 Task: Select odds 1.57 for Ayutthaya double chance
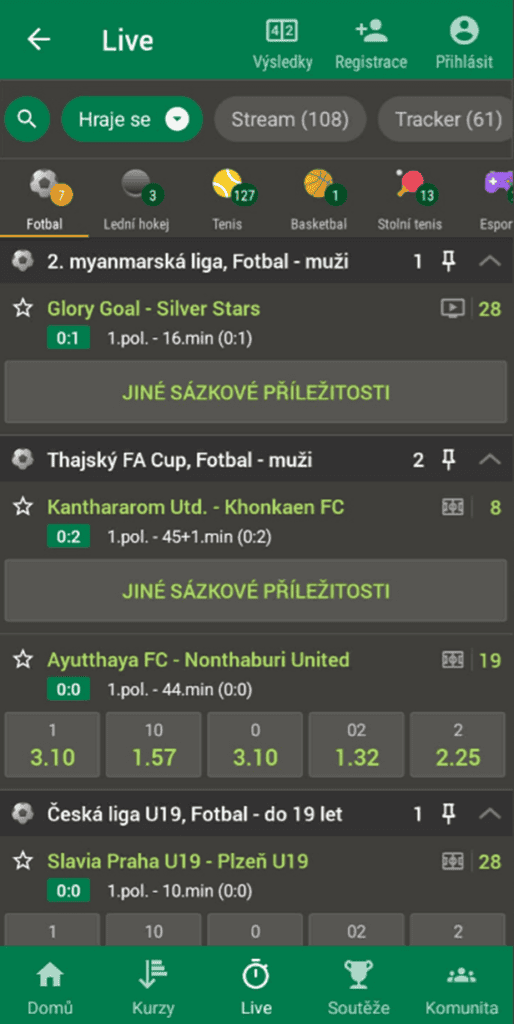[x=153, y=744]
